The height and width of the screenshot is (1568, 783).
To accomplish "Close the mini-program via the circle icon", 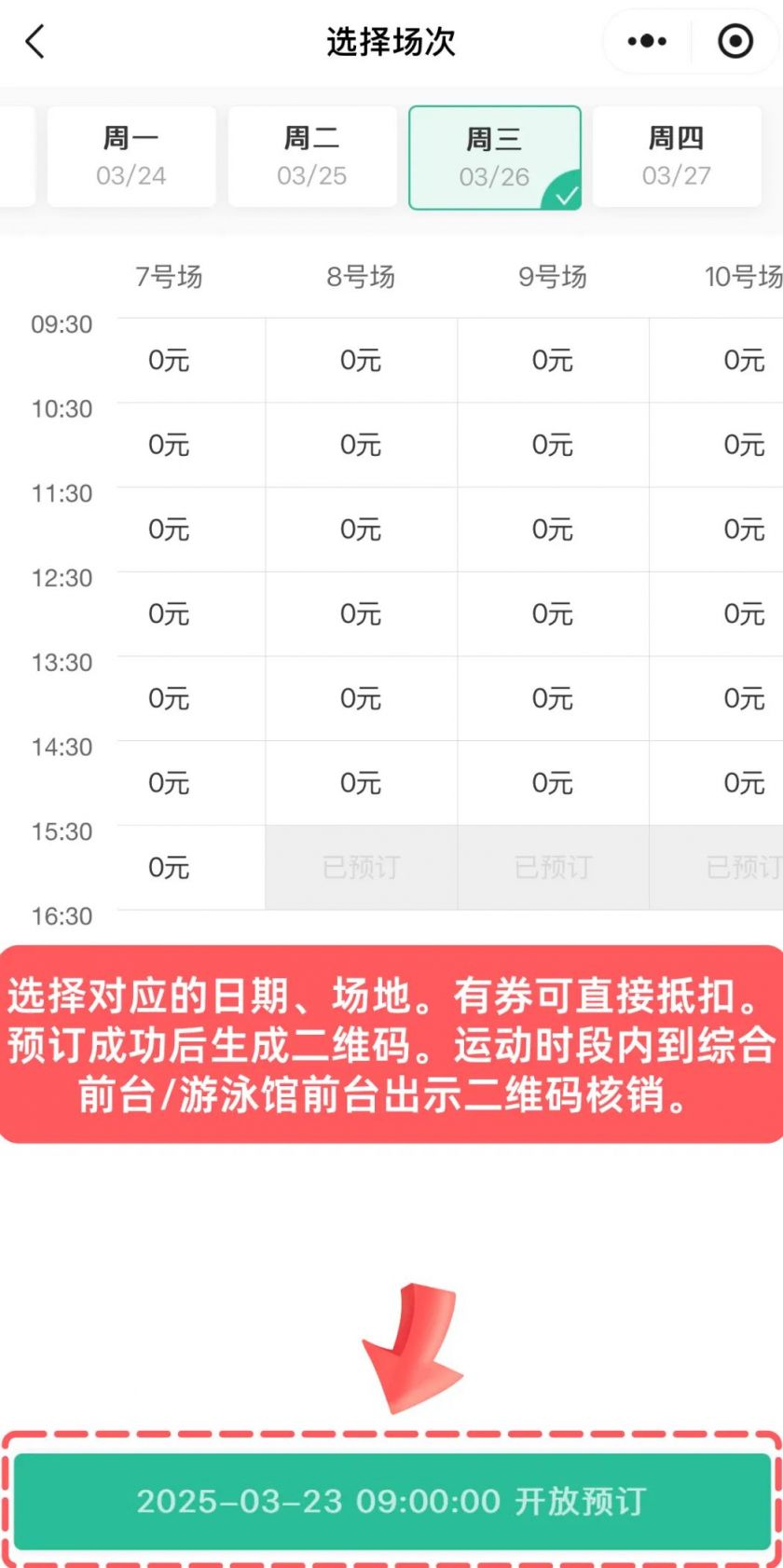I will coord(735,42).
